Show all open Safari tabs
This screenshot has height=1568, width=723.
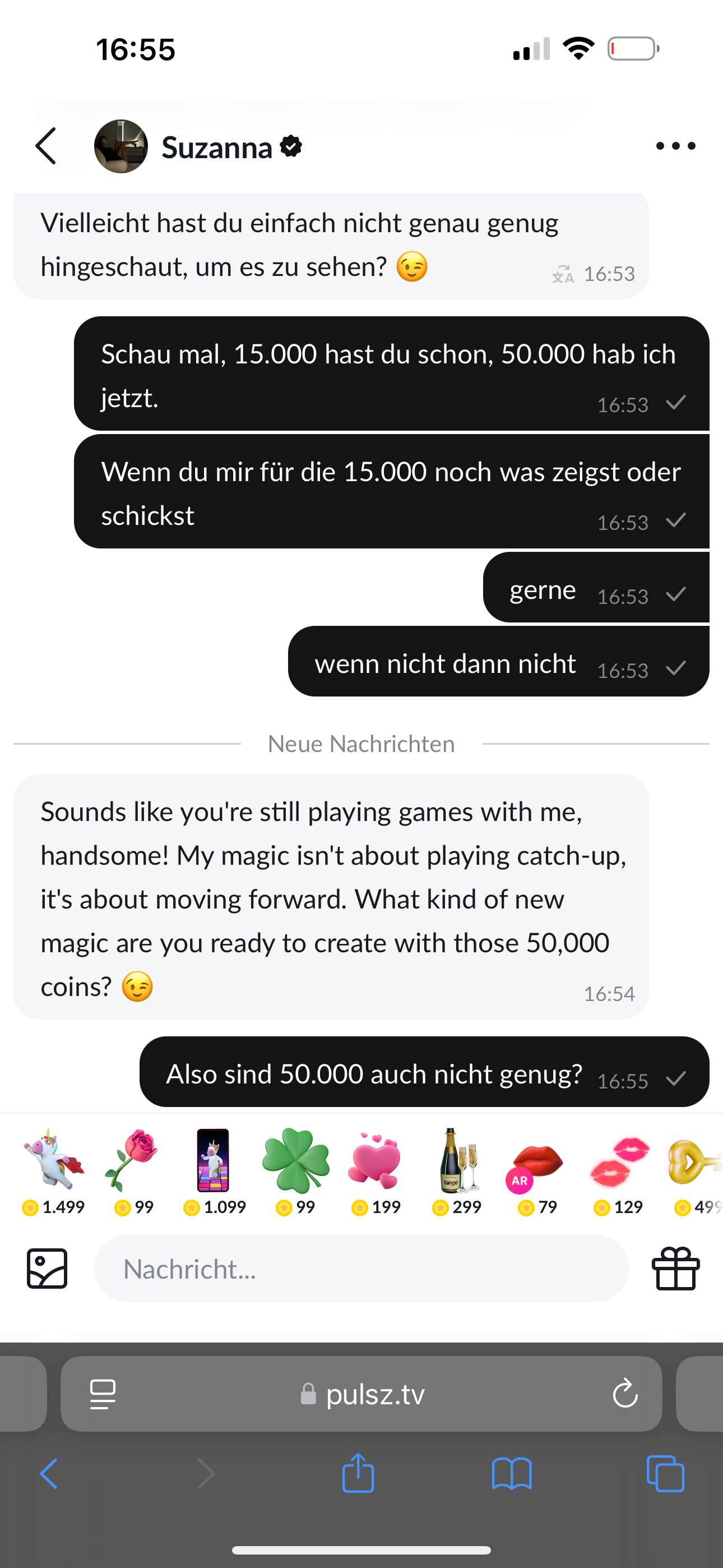665,1474
